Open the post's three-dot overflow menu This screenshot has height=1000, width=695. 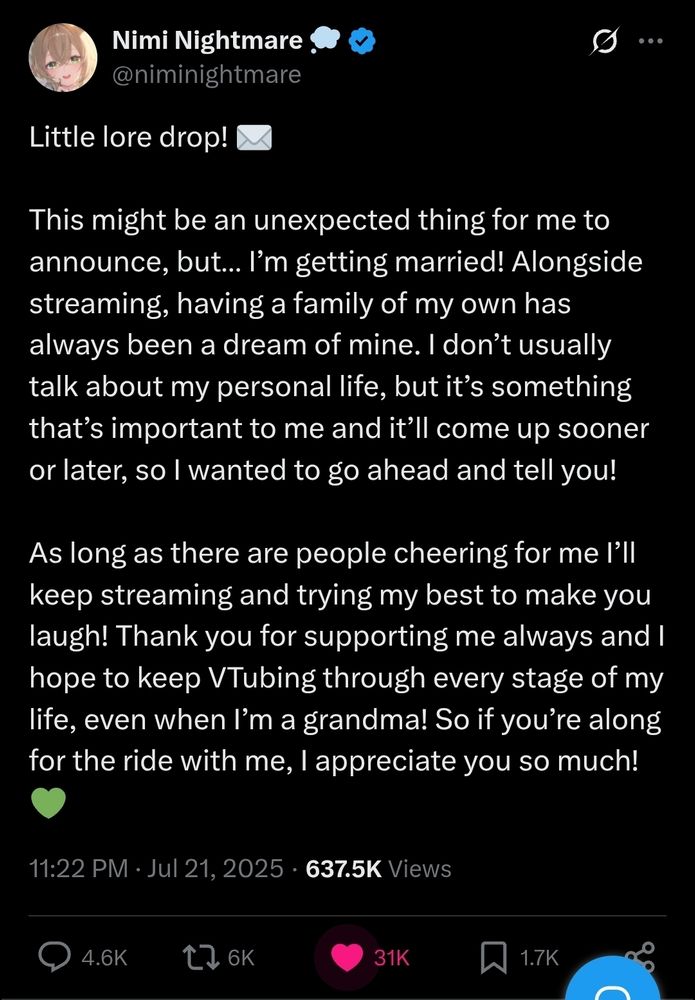(x=651, y=42)
